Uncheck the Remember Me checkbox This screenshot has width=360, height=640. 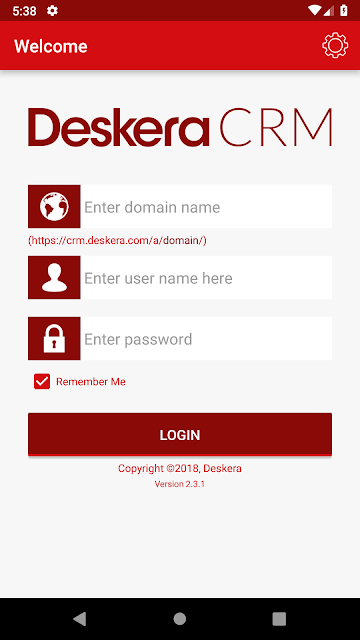(x=42, y=381)
